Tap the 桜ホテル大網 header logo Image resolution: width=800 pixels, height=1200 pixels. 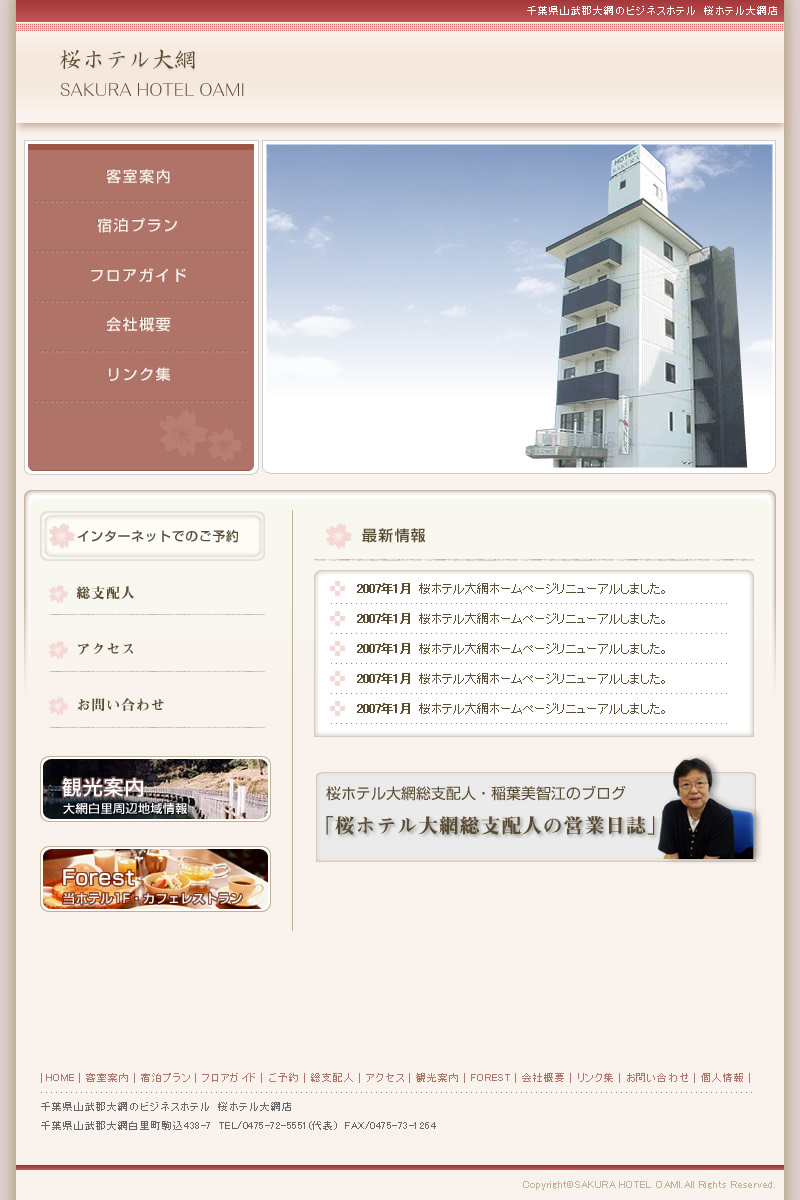click(x=152, y=73)
